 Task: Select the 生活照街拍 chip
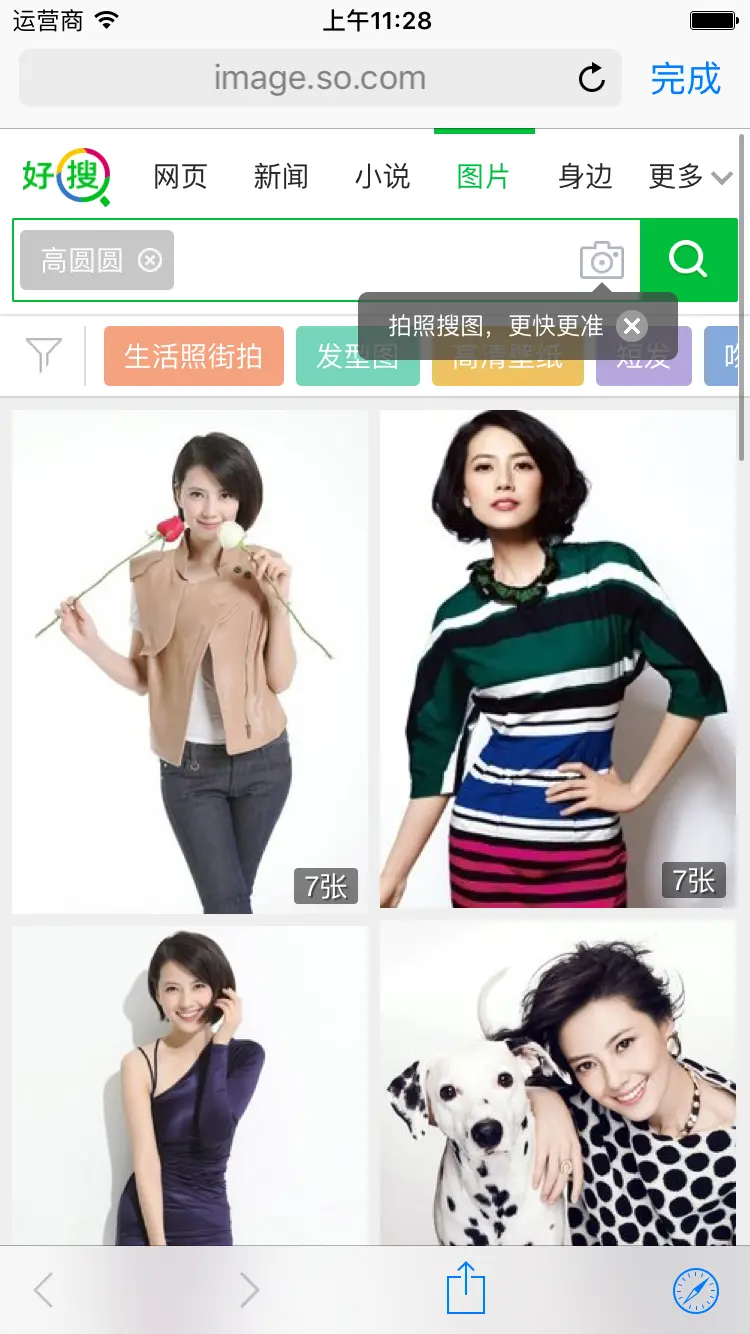[x=194, y=356]
